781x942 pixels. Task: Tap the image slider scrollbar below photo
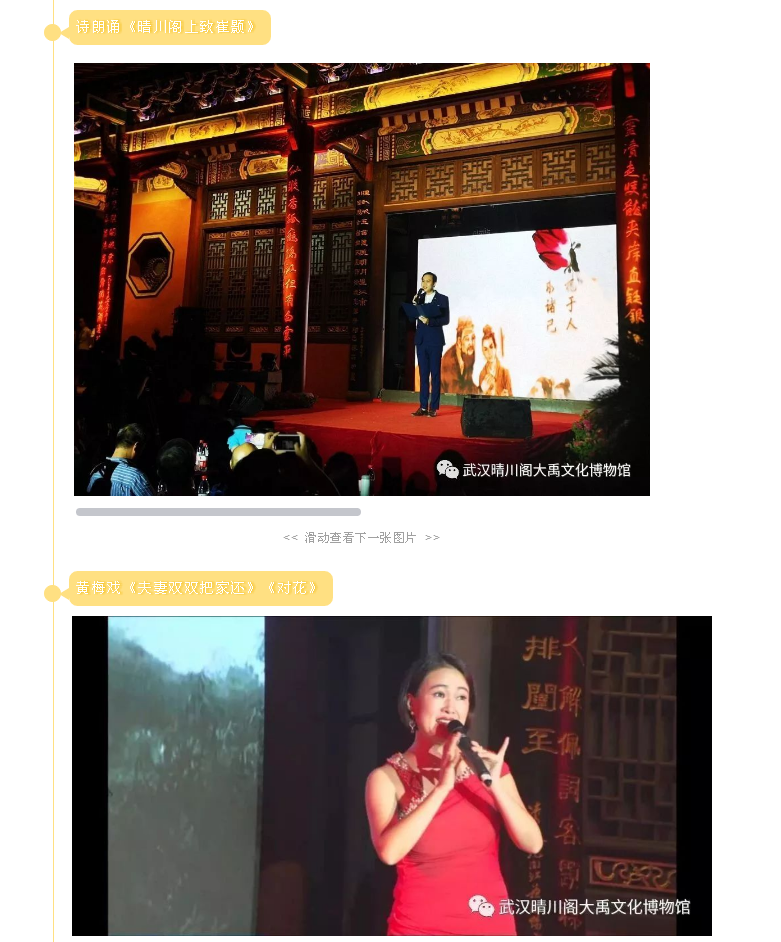pos(218,512)
